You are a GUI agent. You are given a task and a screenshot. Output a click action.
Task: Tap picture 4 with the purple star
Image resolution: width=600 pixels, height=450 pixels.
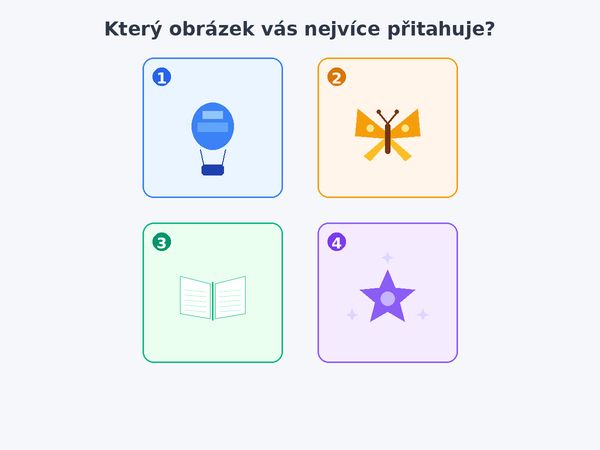(387, 293)
